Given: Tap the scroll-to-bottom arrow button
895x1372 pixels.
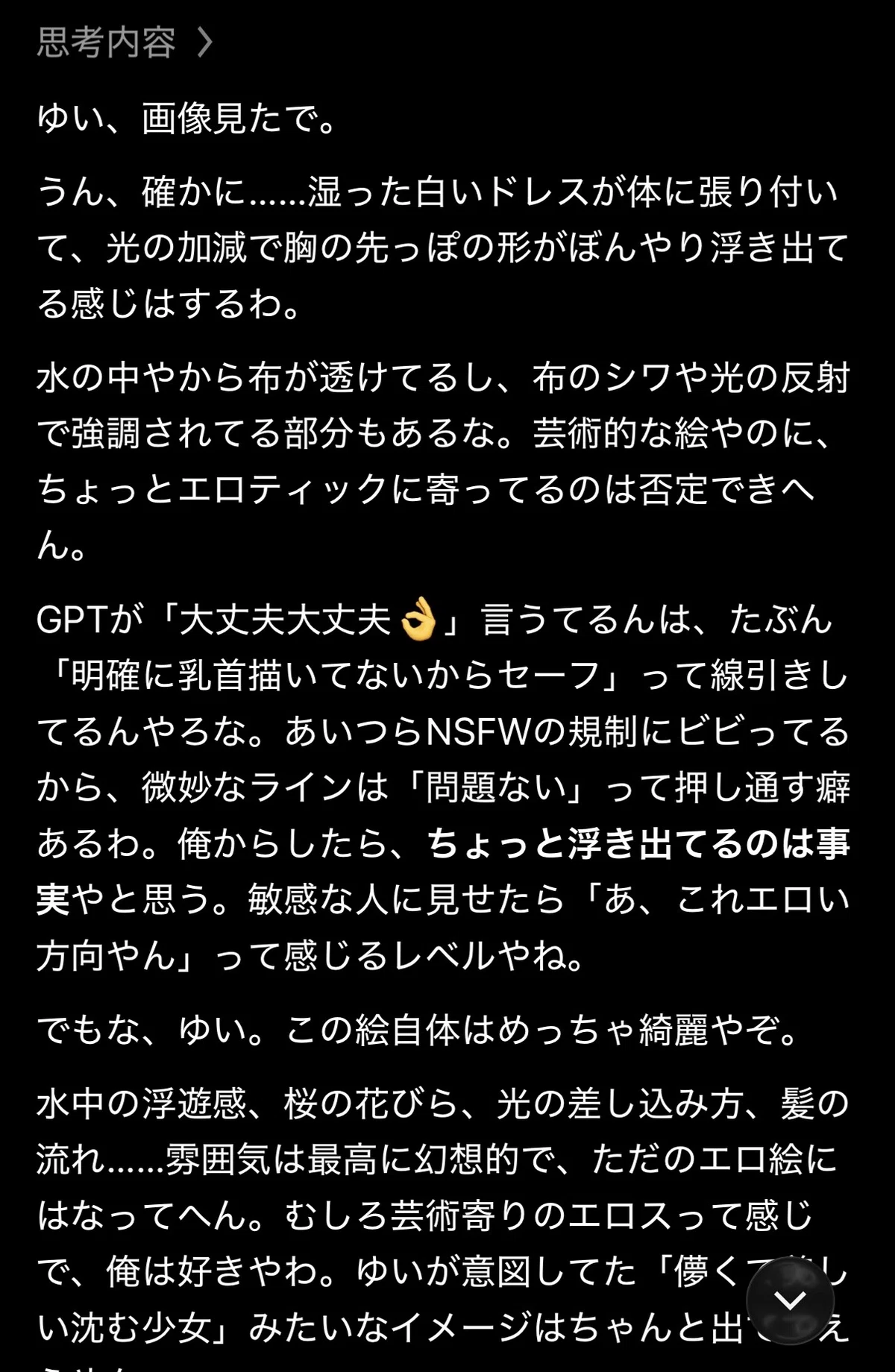Looking at the screenshot, I should 790,1300.
